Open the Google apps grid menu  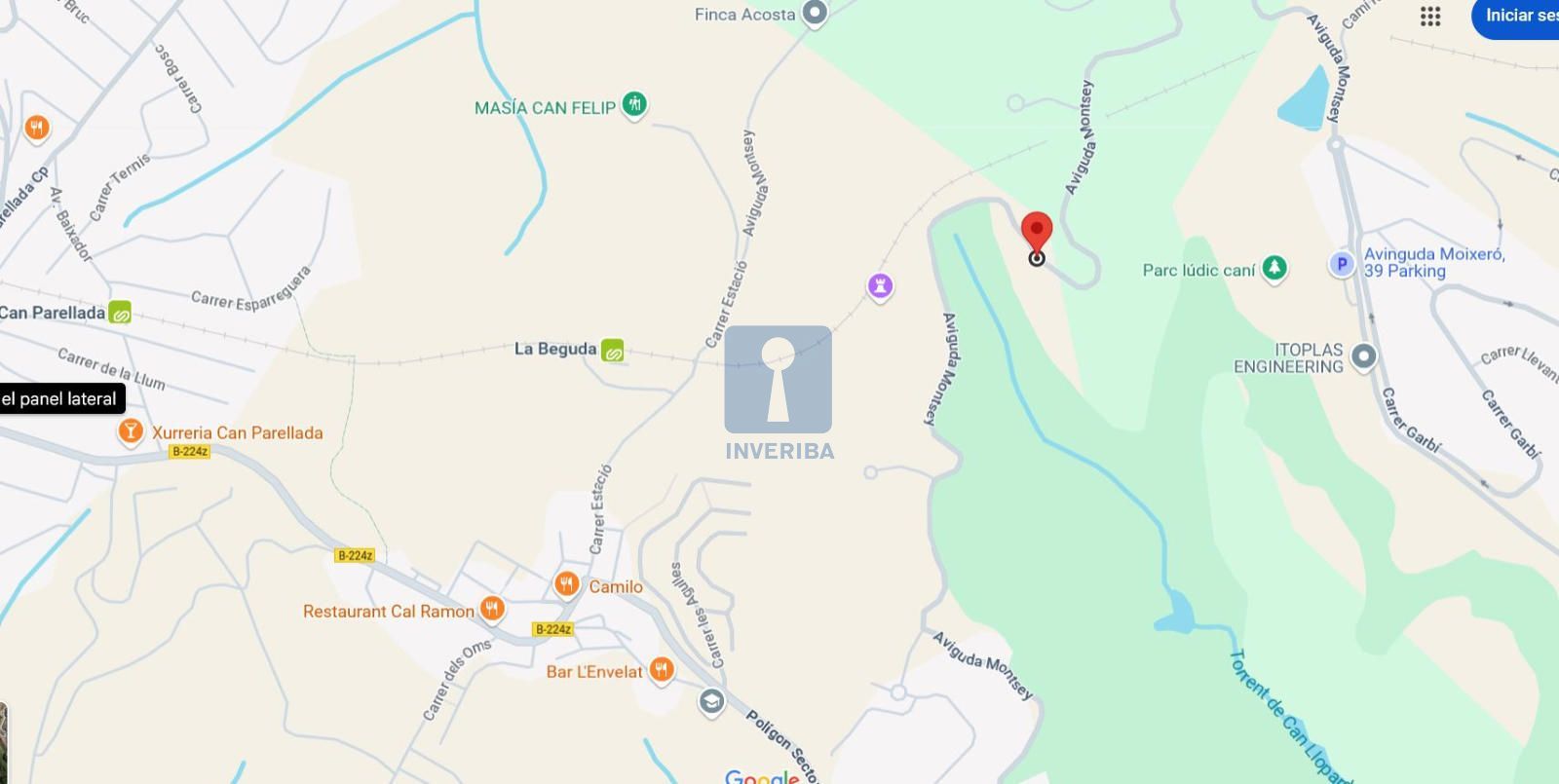tap(1429, 17)
